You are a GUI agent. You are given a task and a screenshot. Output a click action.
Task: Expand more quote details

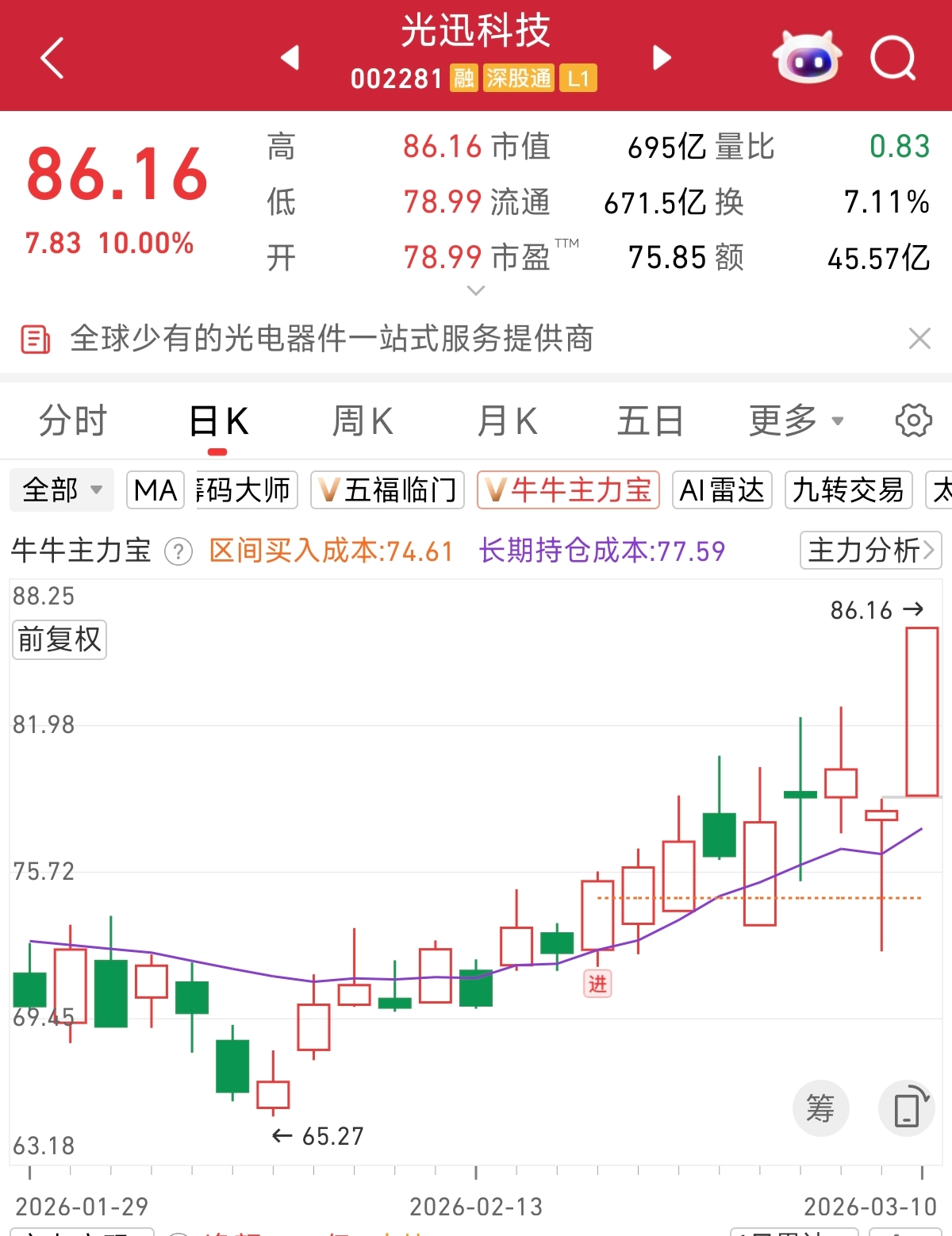(x=476, y=291)
